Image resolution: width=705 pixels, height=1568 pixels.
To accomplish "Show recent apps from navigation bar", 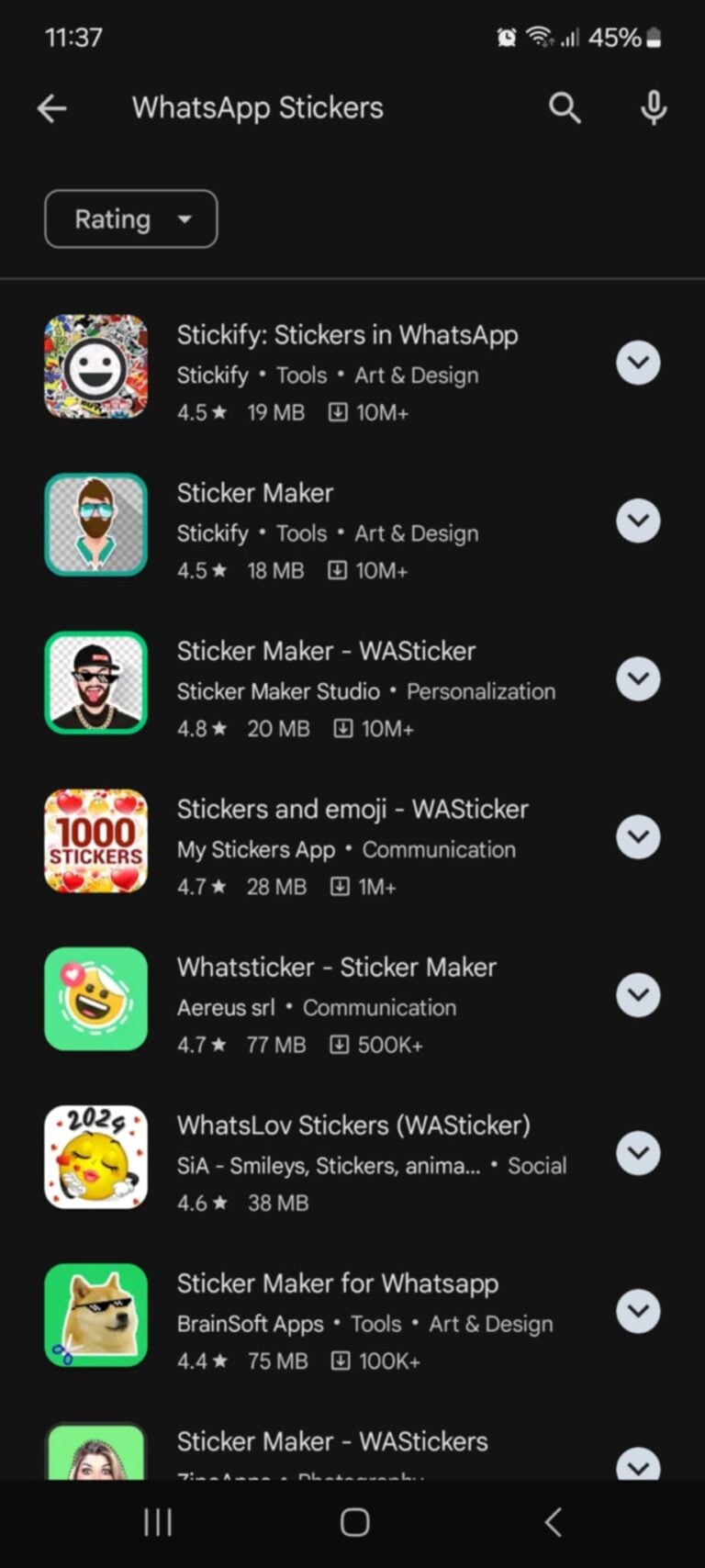I will point(158,1522).
